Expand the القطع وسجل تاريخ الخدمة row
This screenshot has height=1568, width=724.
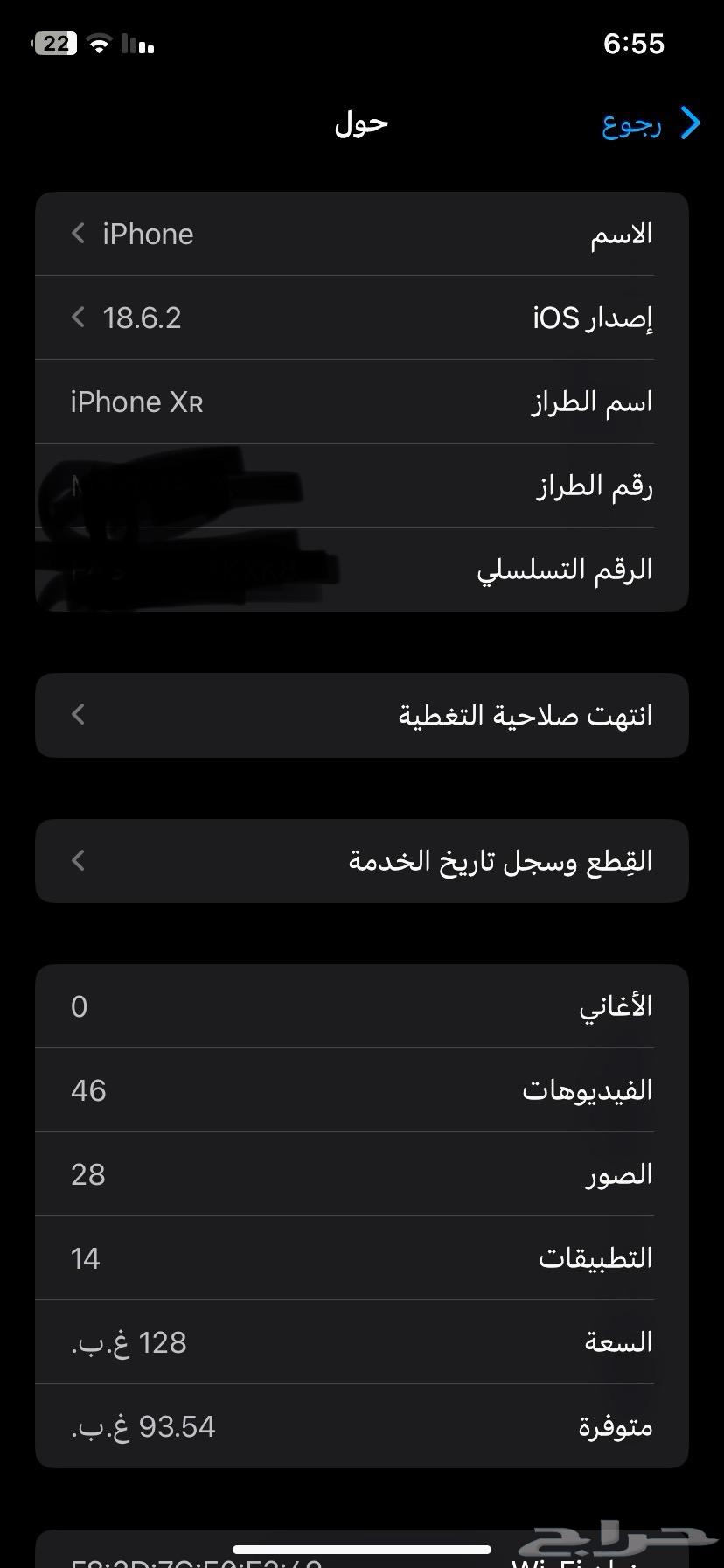tap(361, 860)
